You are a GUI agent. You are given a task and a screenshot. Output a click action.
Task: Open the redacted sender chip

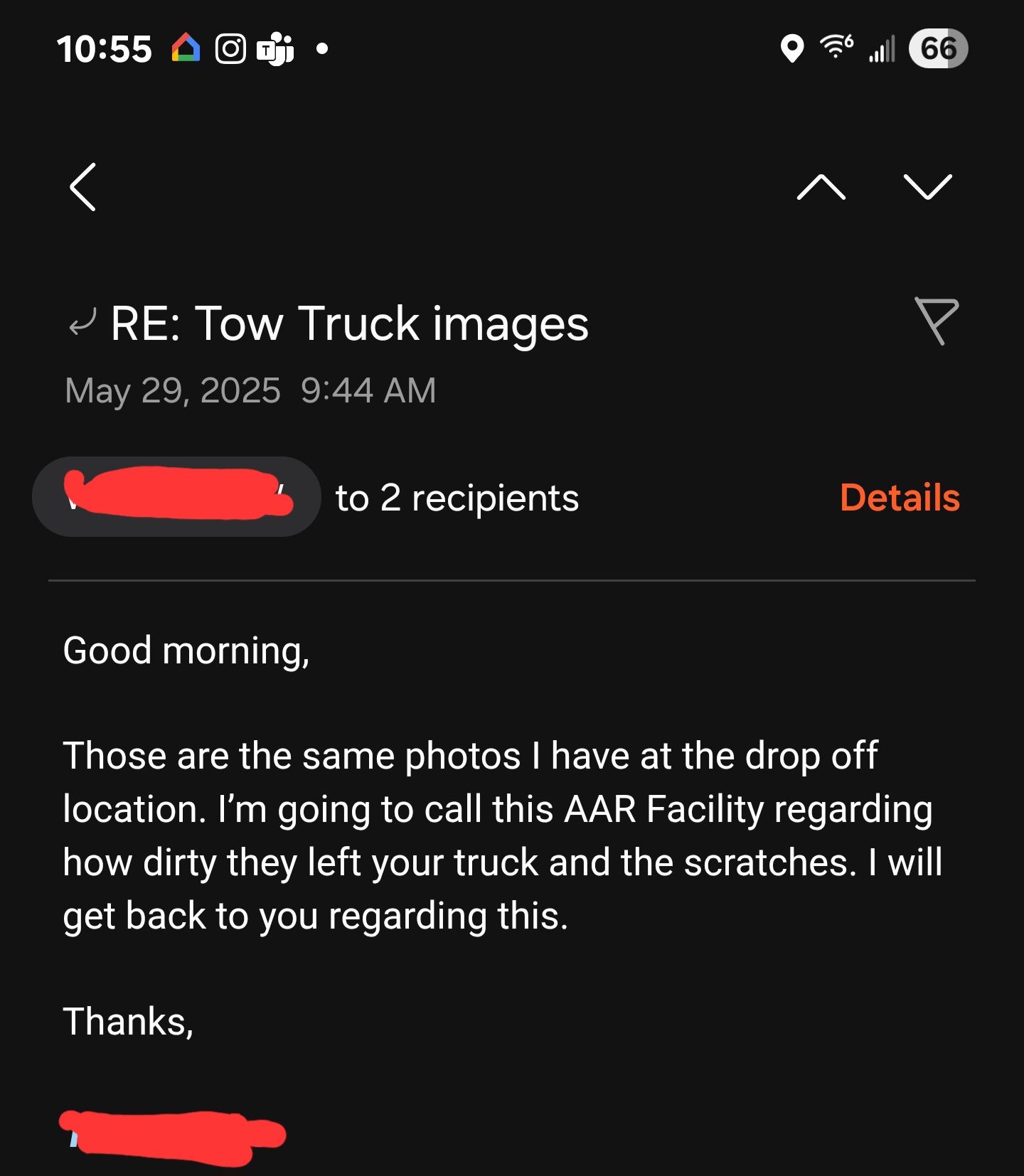176,496
